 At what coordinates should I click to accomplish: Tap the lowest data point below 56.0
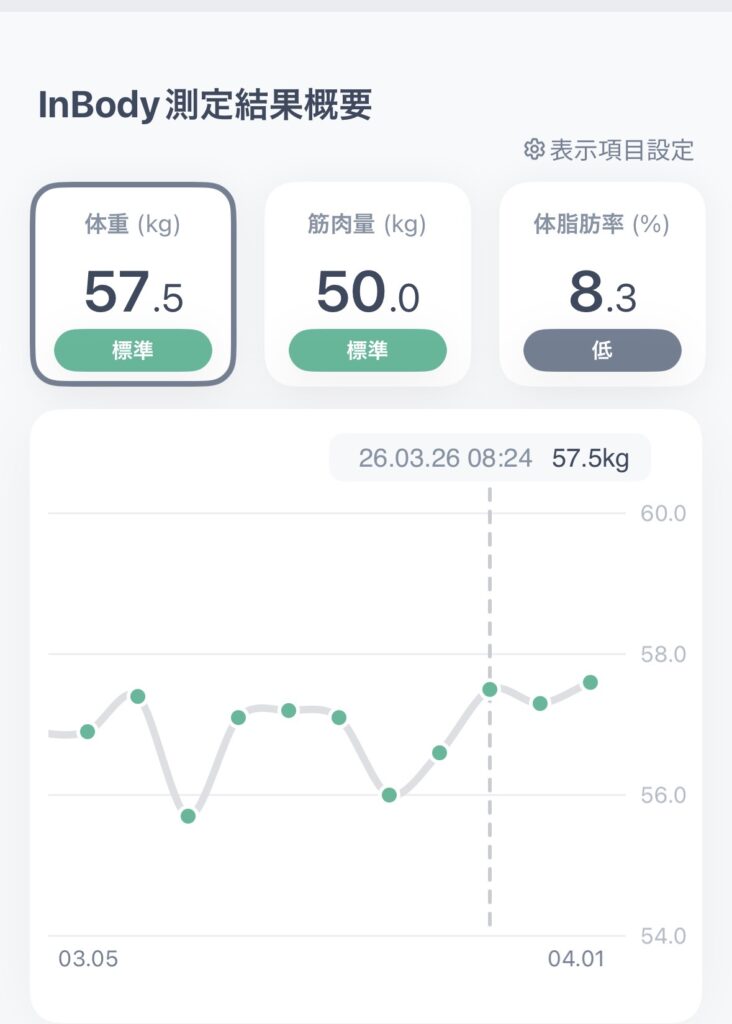pos(188,816)
